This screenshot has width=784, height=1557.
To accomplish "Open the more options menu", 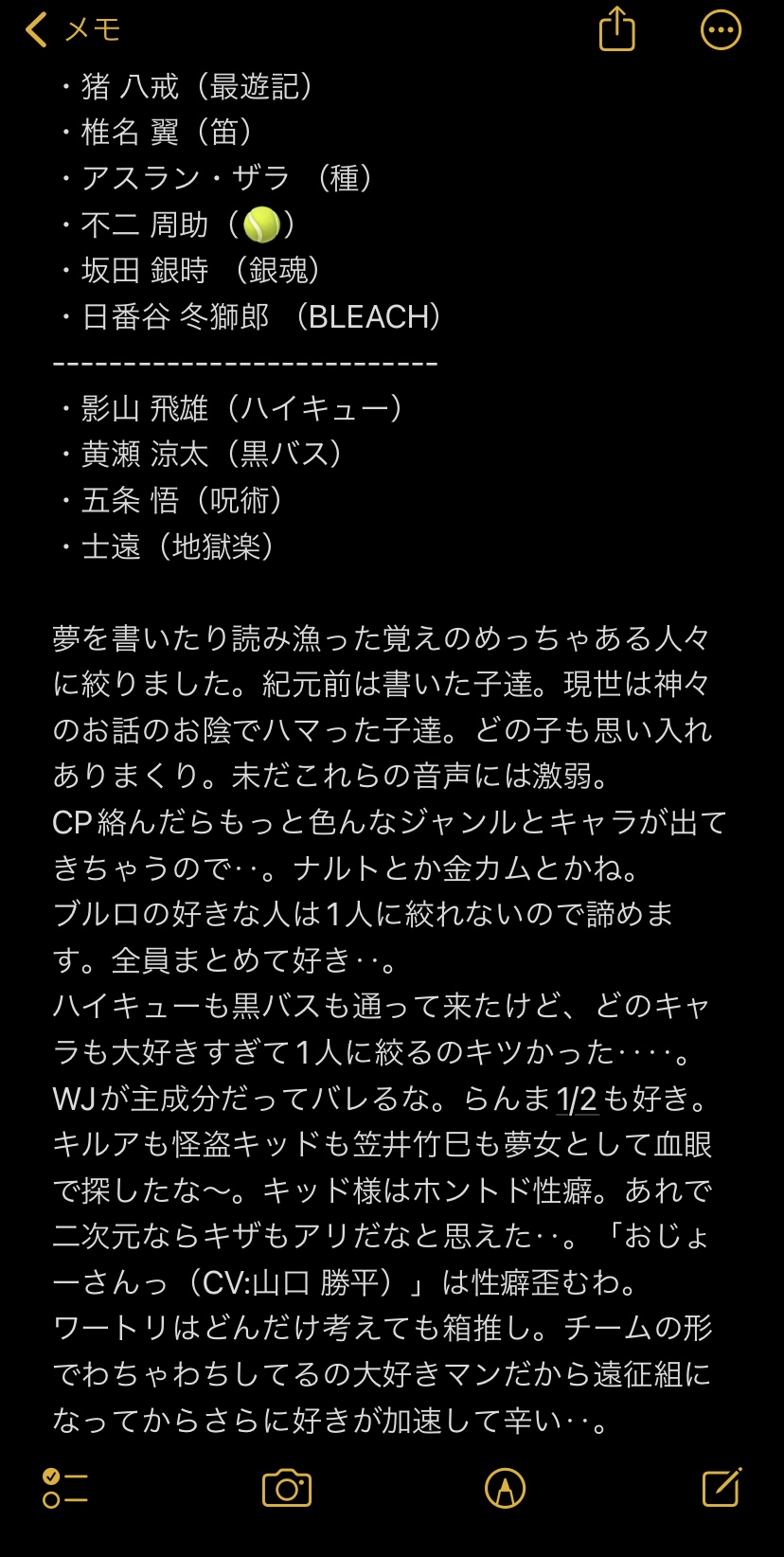I will 721,30.
